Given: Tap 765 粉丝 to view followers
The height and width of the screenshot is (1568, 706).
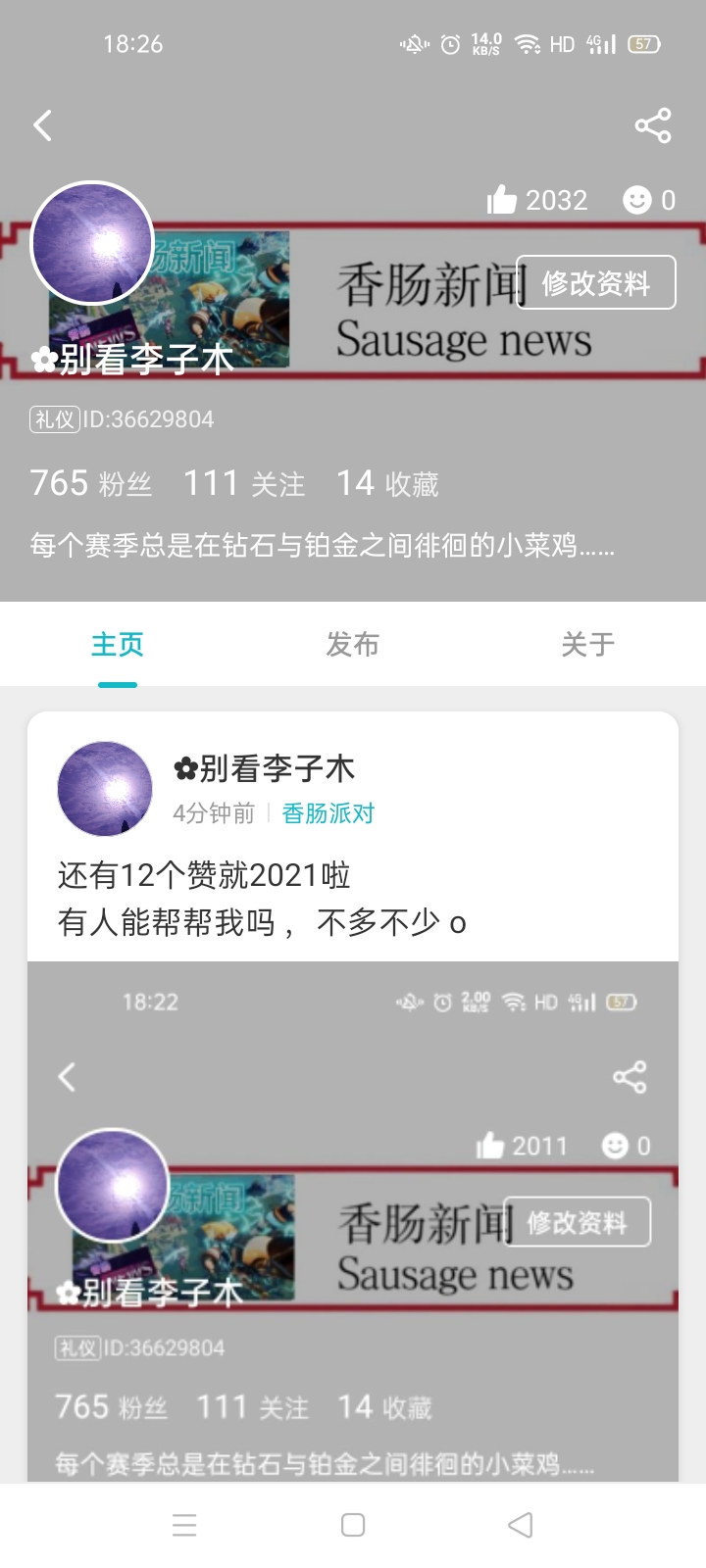Looking at the screenshot, I should click(87, 482).
